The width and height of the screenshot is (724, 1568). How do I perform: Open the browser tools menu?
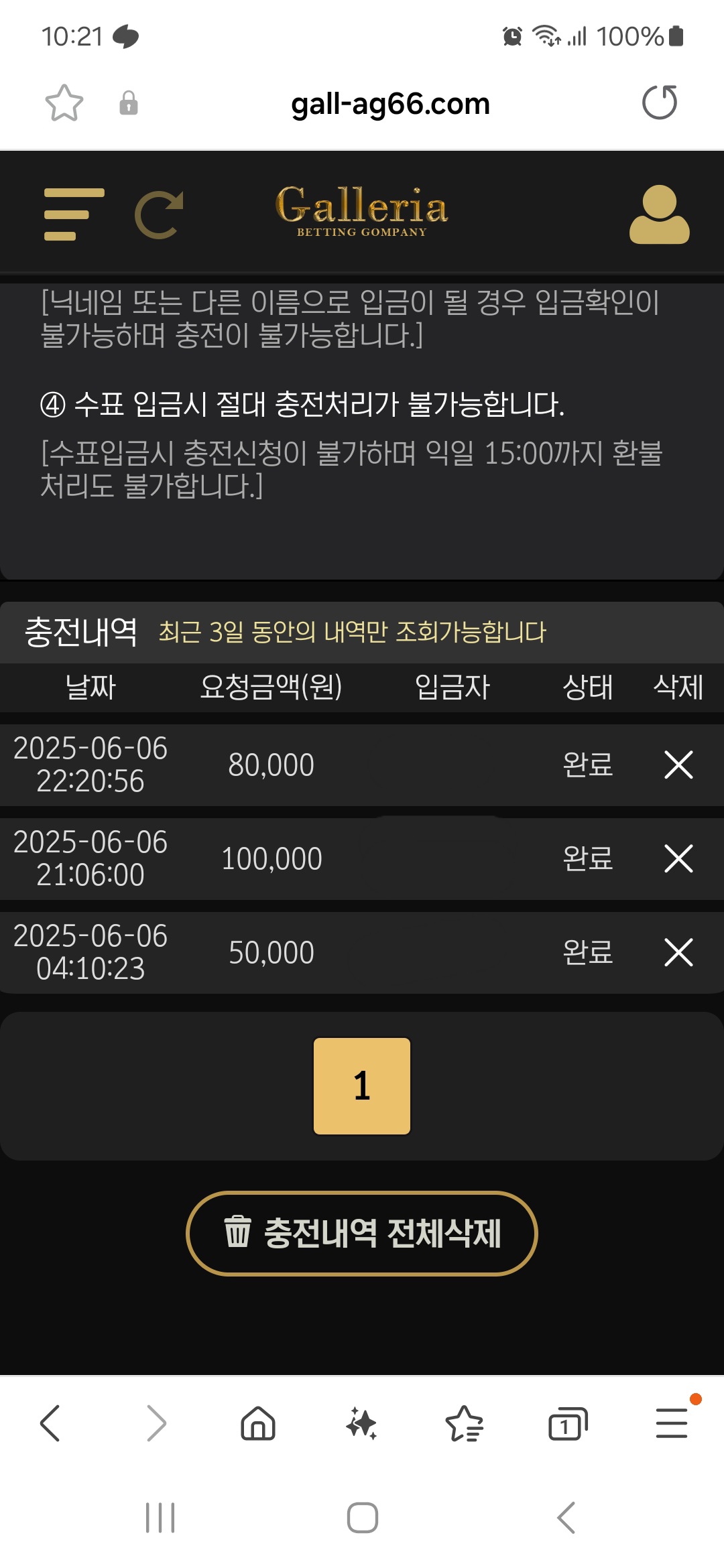tap(671, 1423)
